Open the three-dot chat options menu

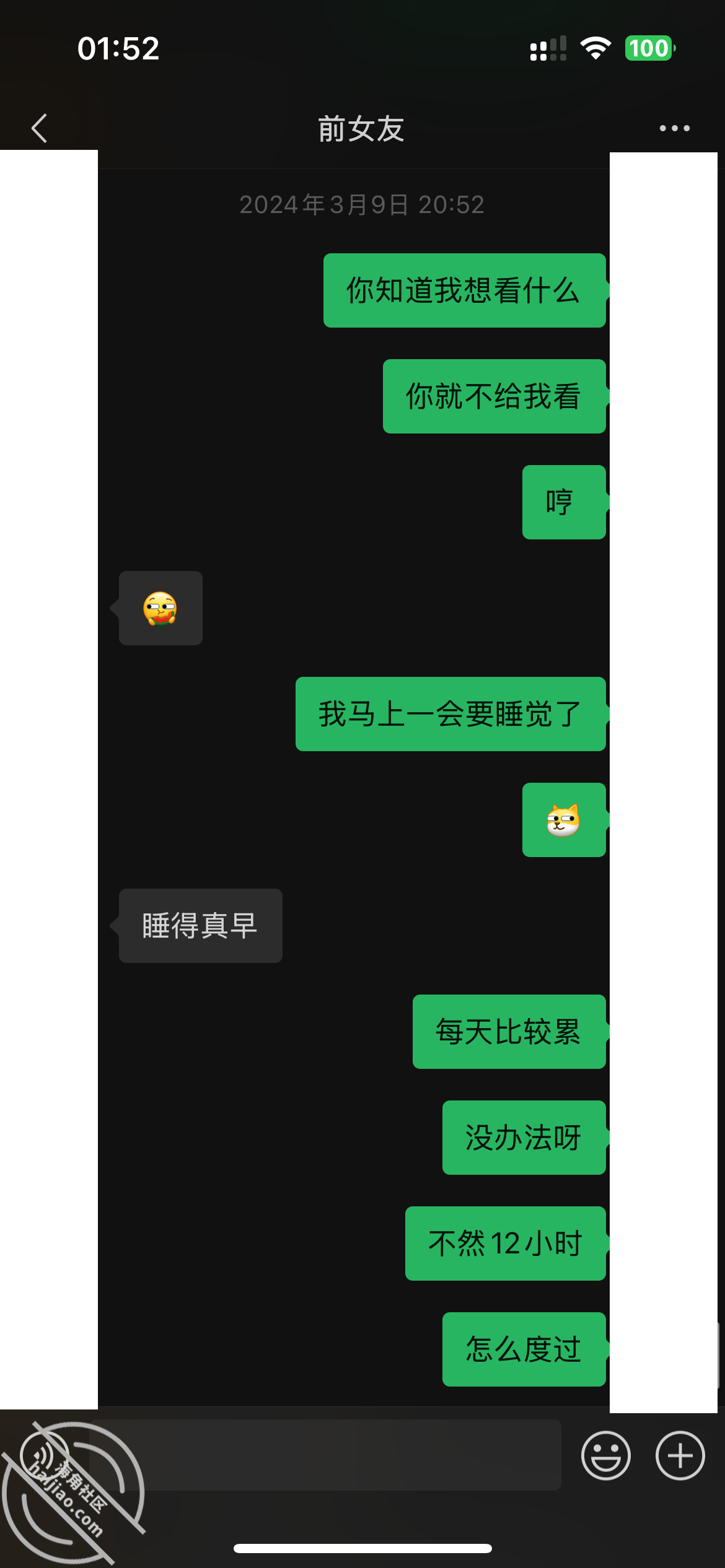coord(674,128)
